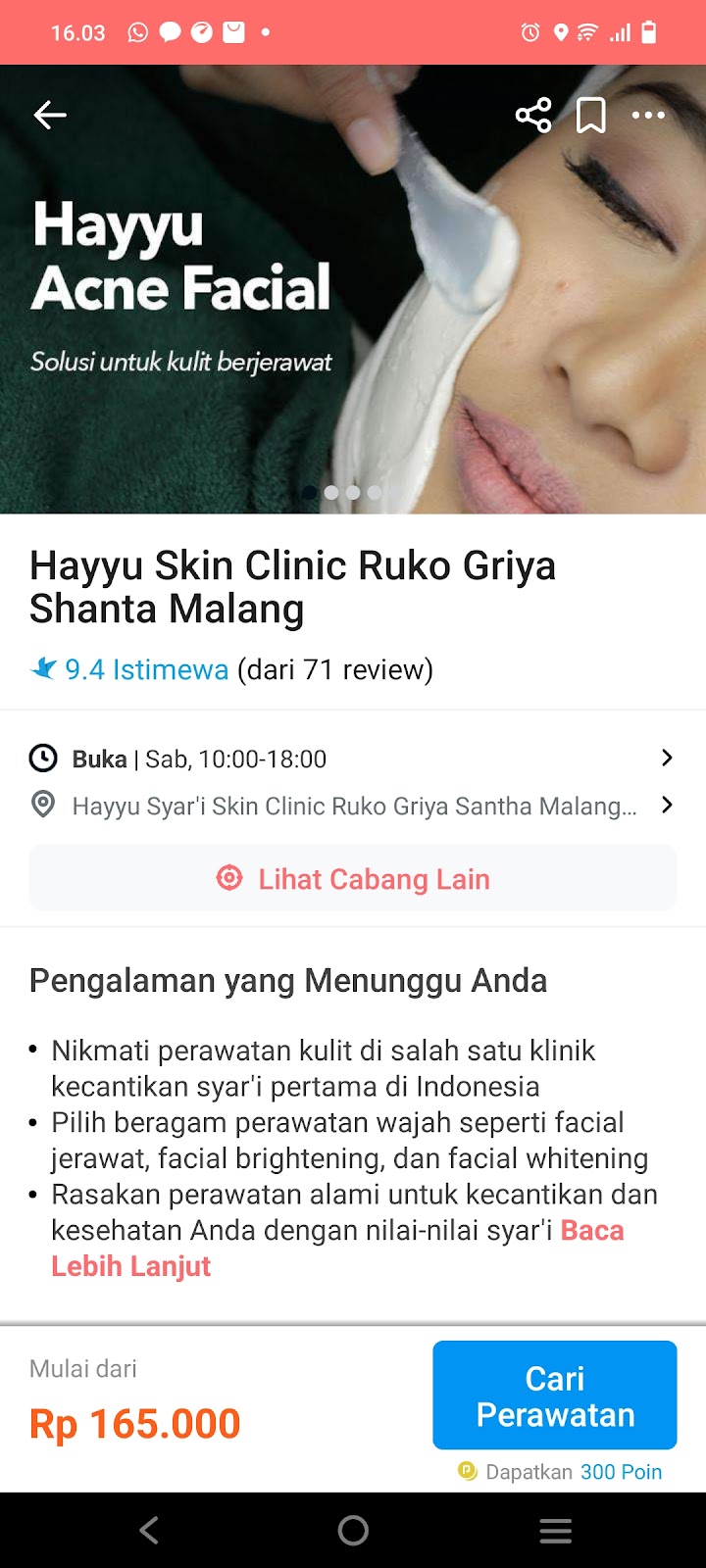
Task: Open the clinic address location row
Action: (353, 806)
